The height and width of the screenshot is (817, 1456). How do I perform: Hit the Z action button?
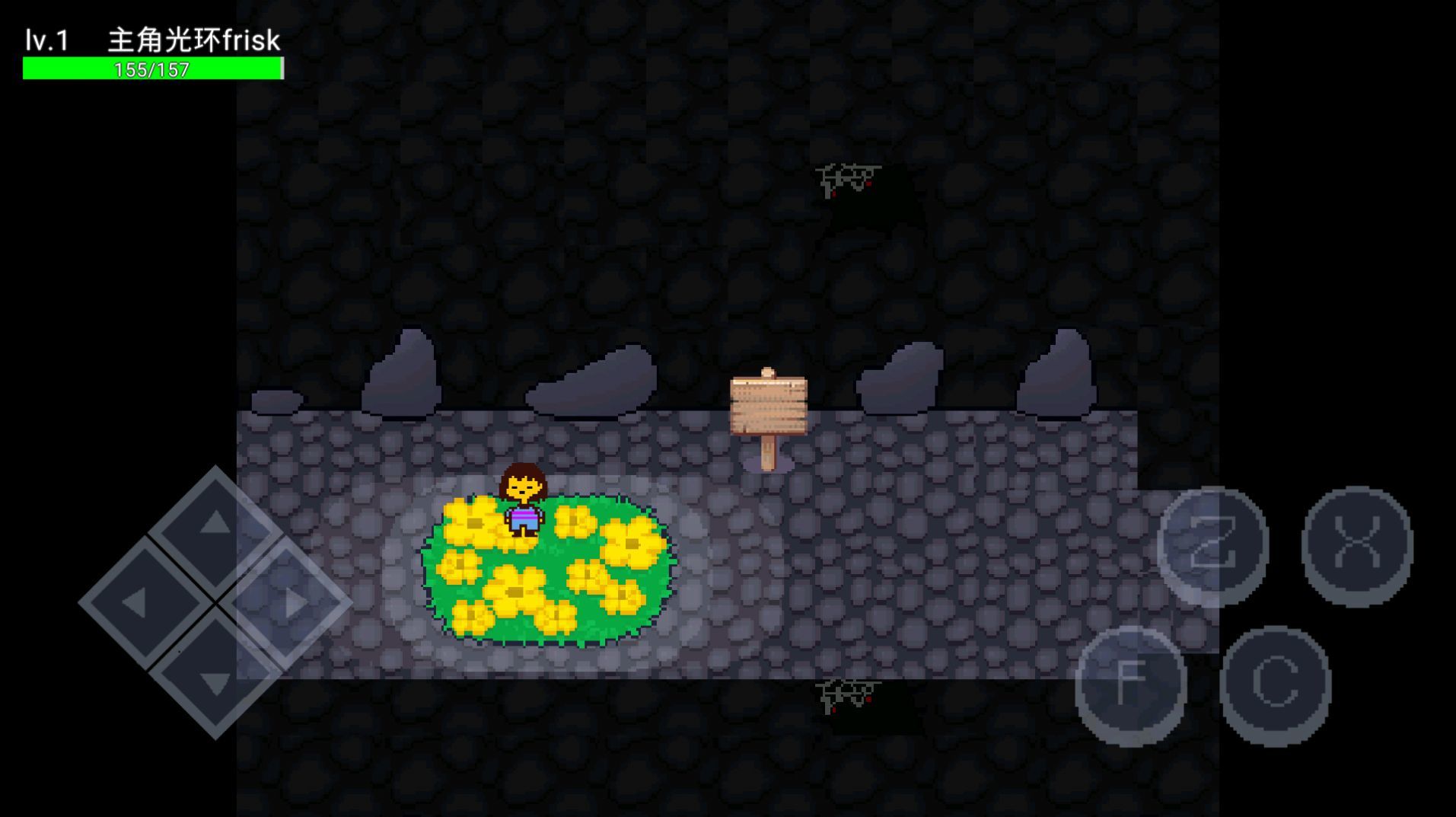tap(1212, 542)
